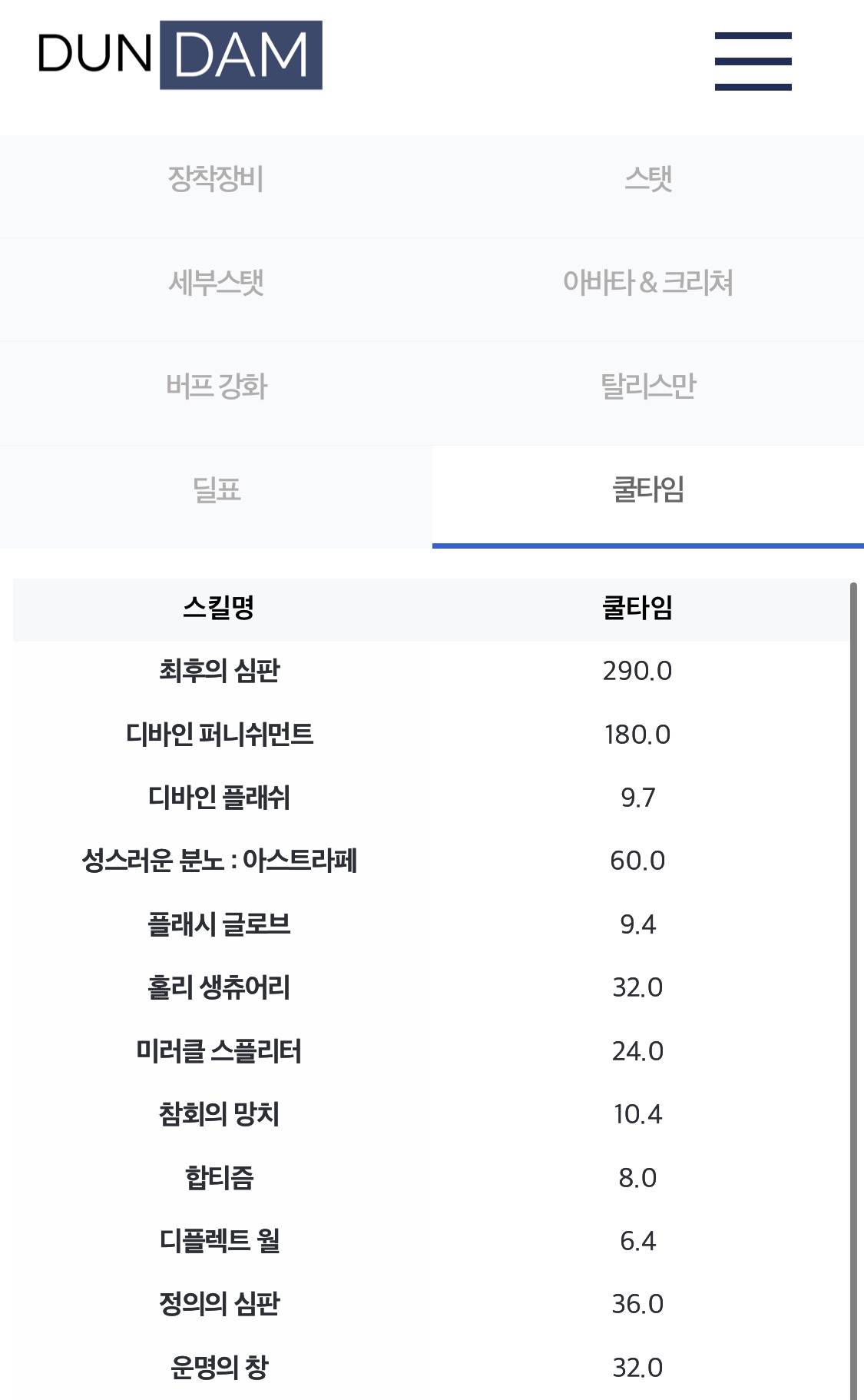Open the 세부스탯 tab
864x1400 pixels.
pyautogui.click(x=216, y=290)
